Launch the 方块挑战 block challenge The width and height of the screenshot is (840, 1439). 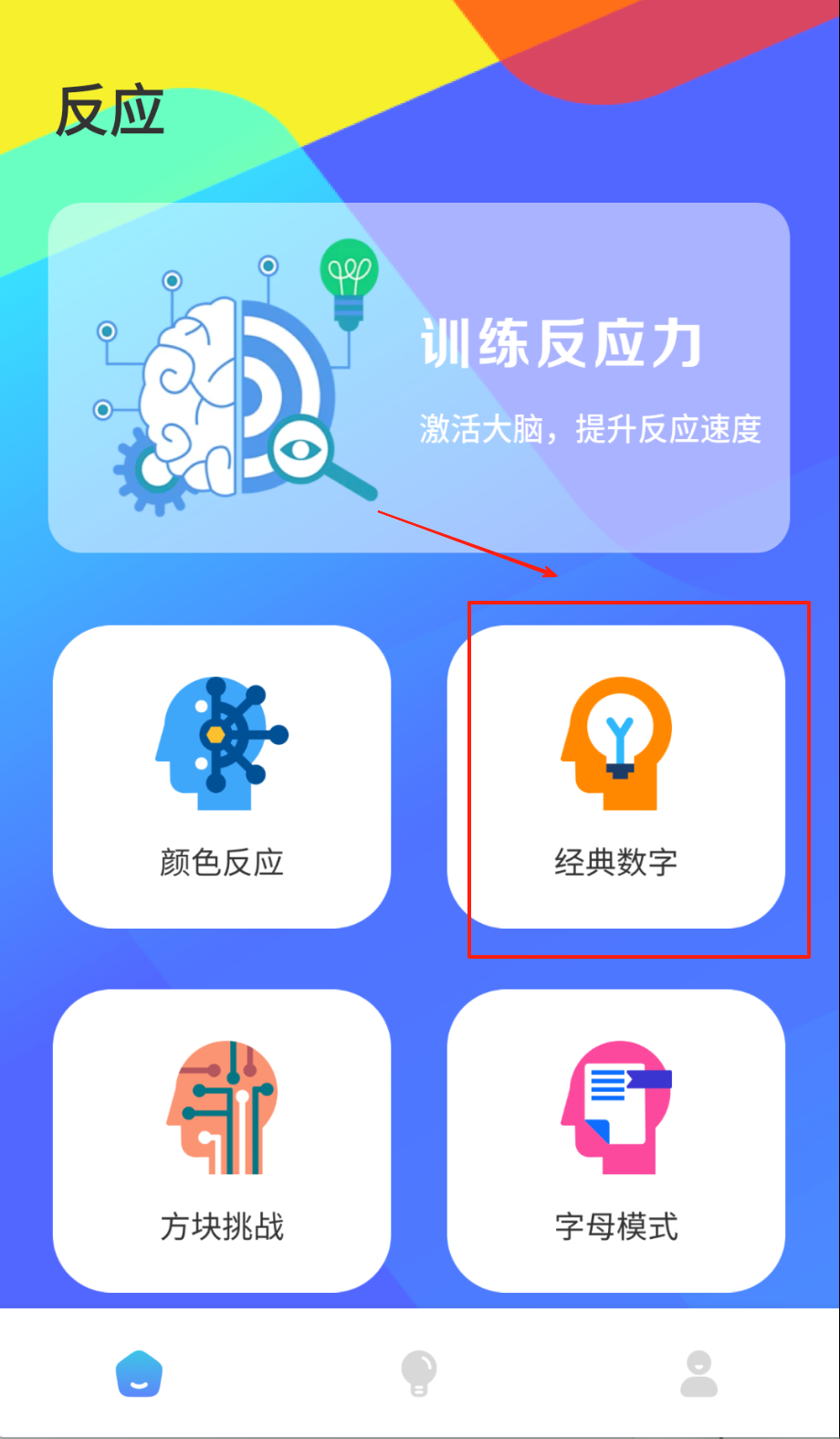[222, 1140]
